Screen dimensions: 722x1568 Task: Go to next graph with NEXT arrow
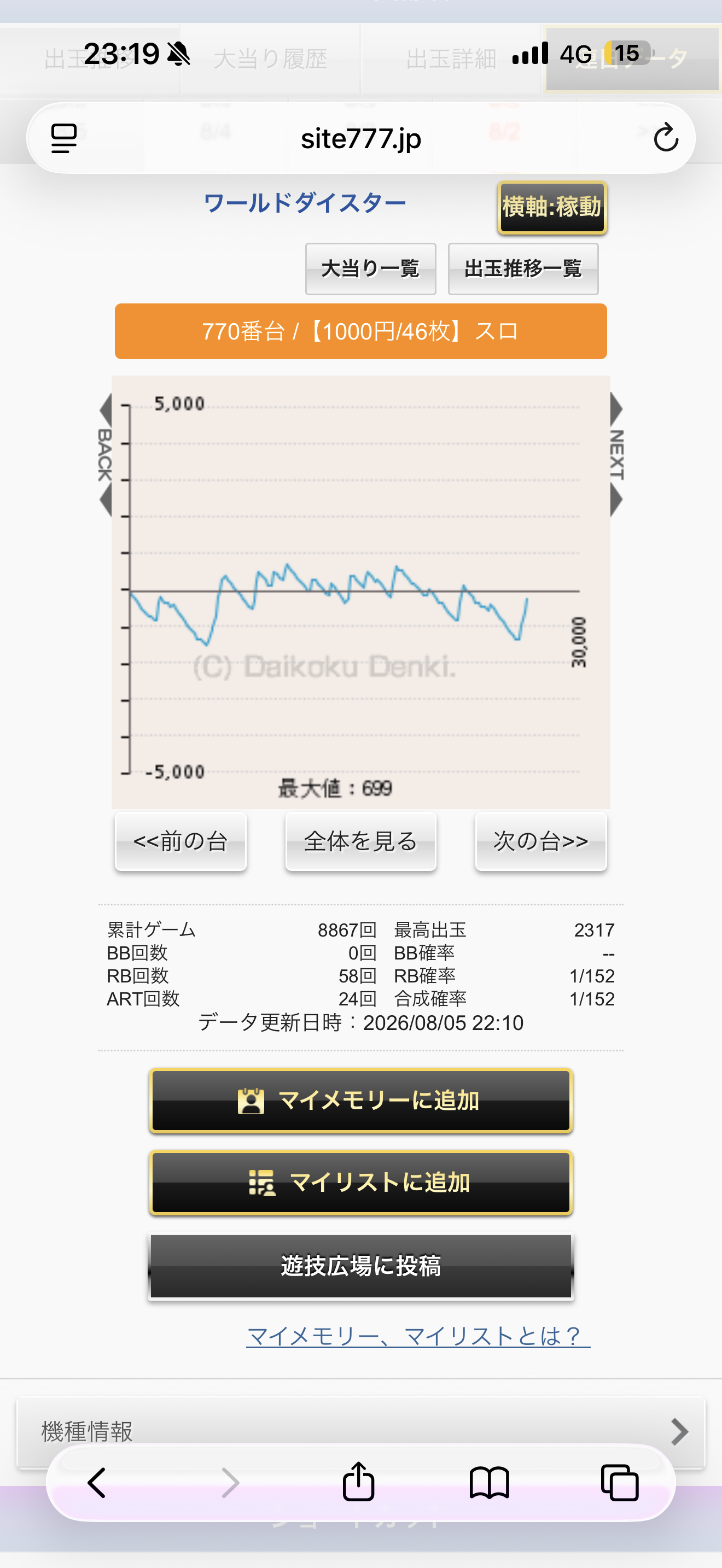616,455
